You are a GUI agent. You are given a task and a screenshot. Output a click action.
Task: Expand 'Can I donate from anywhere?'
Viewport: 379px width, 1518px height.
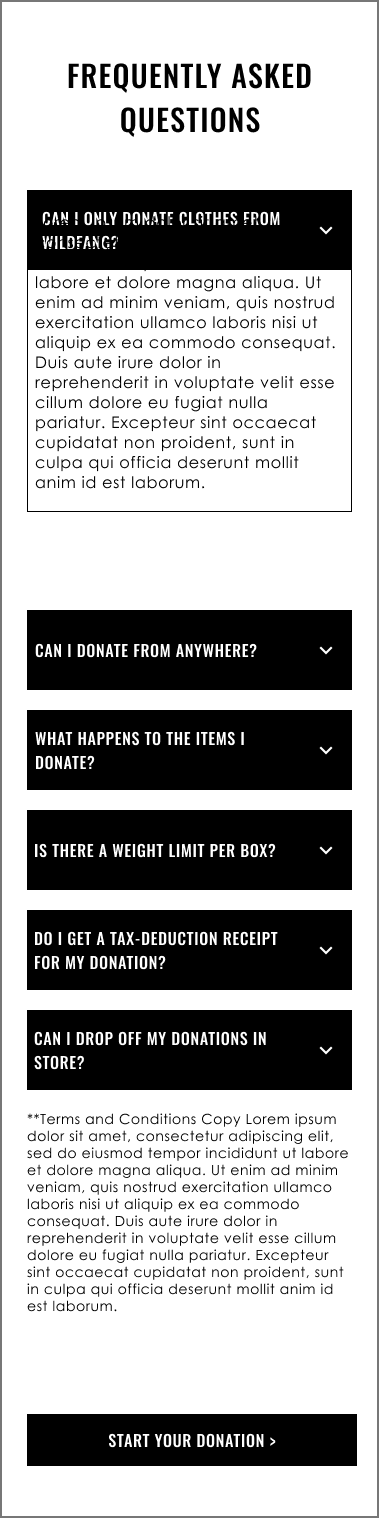[189, 650]
